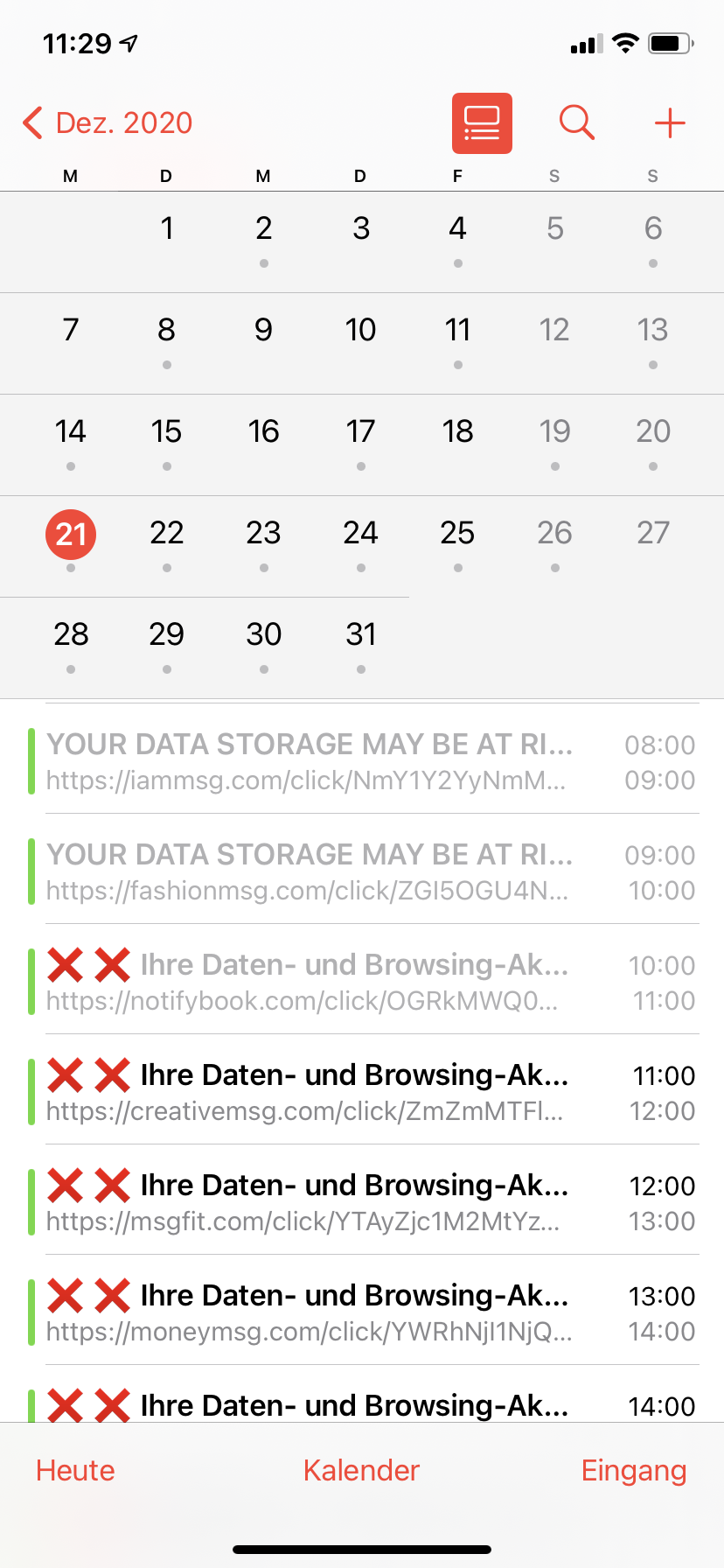Add a new calendar event
The image size is (724, 1568).
[x=670, y=123]
